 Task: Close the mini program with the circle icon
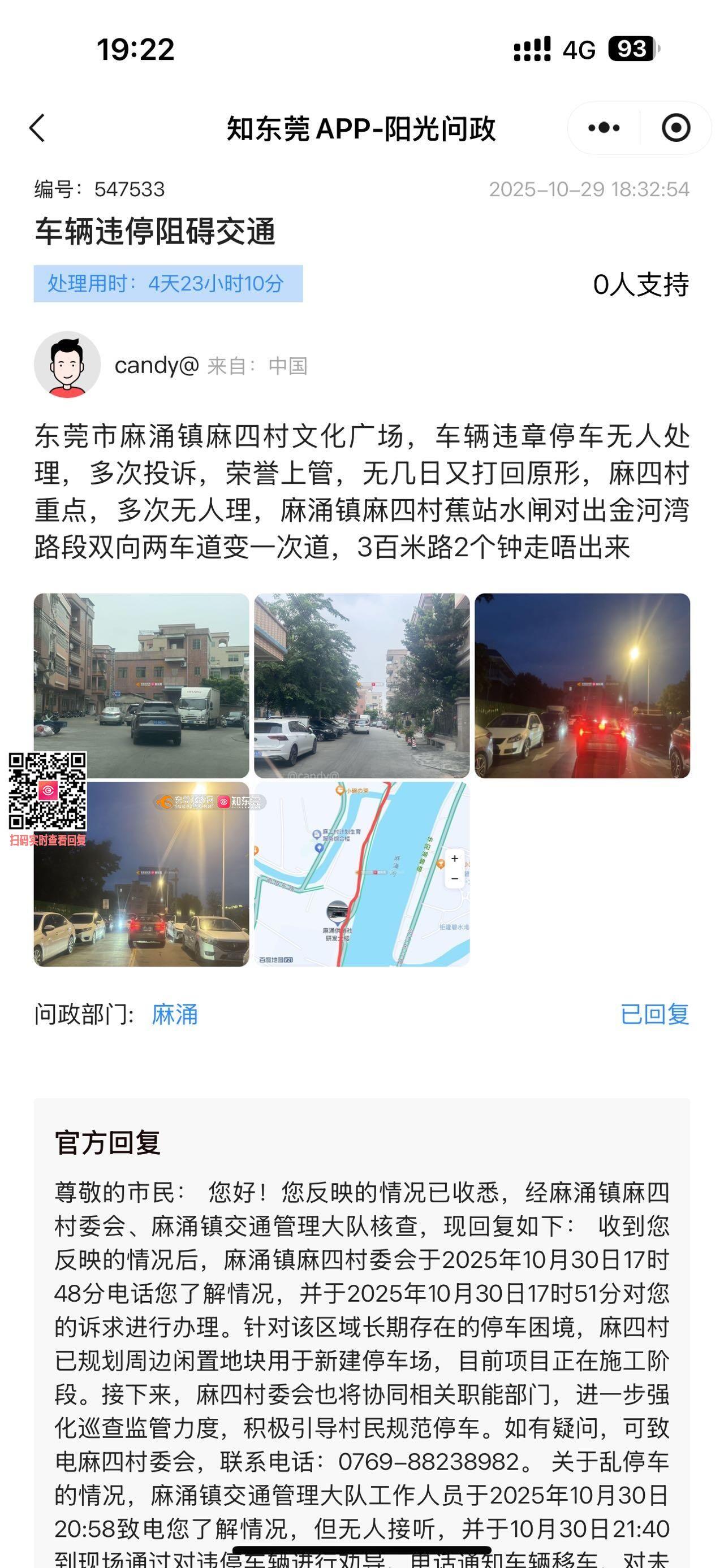click(x=675, y=128)
